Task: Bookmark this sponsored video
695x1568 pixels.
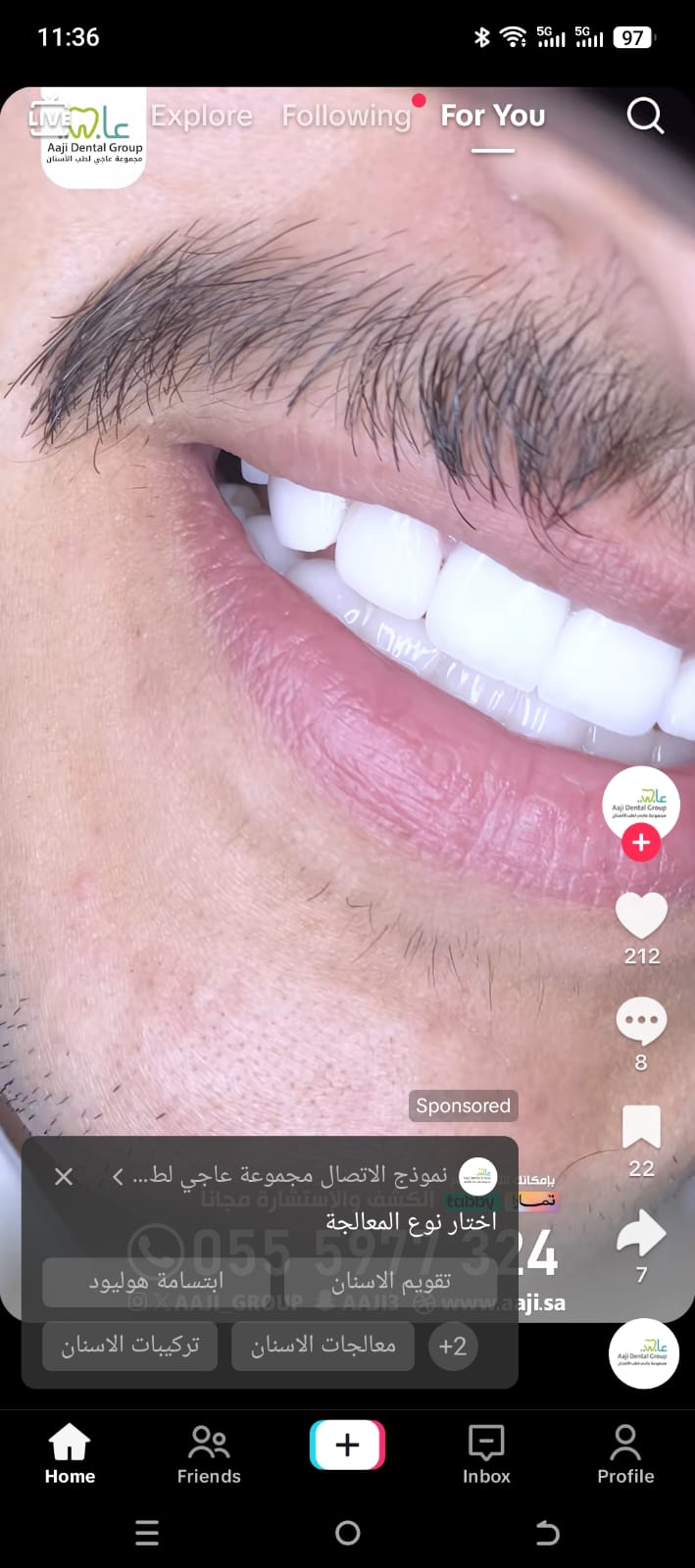Action: click(x=641, y=1128)
